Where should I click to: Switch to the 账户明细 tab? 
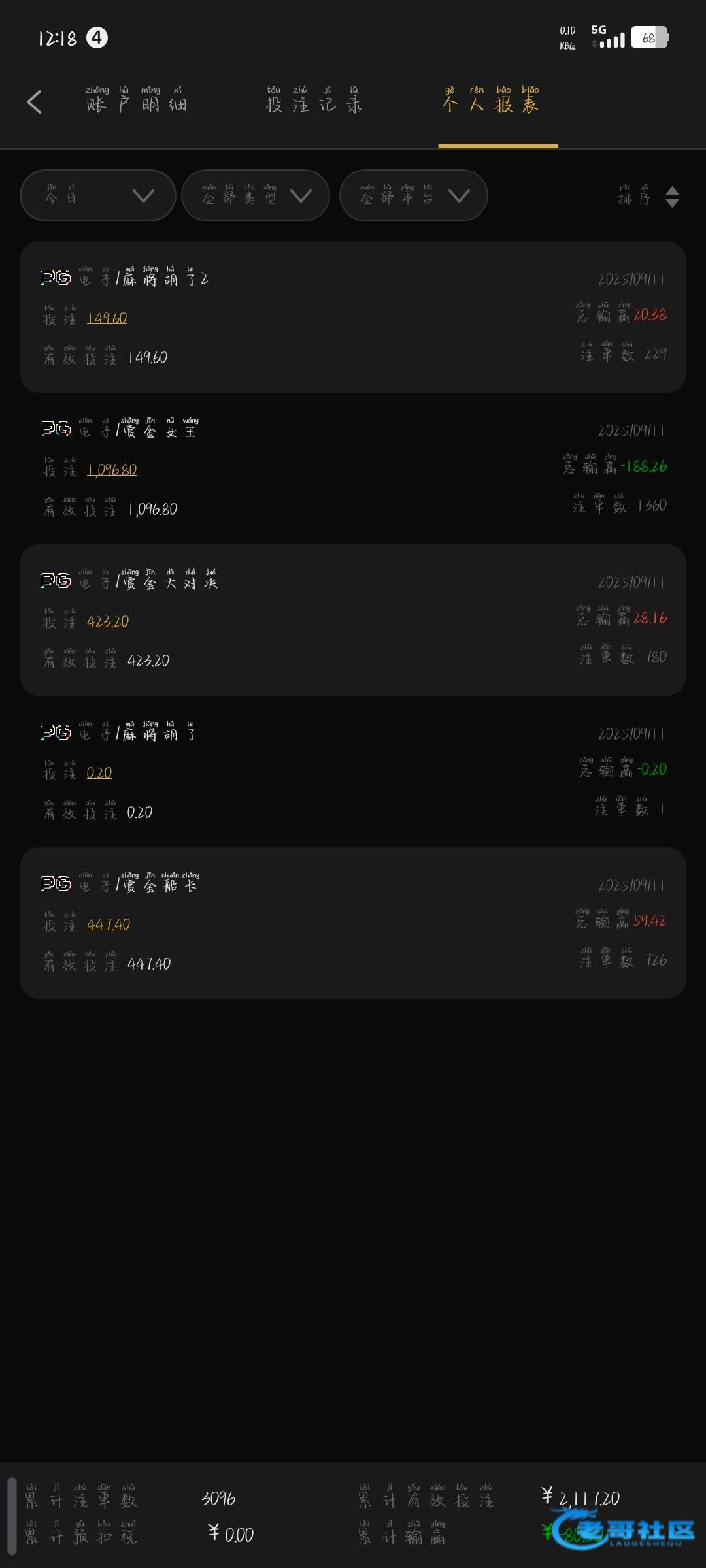coord(137,102)
